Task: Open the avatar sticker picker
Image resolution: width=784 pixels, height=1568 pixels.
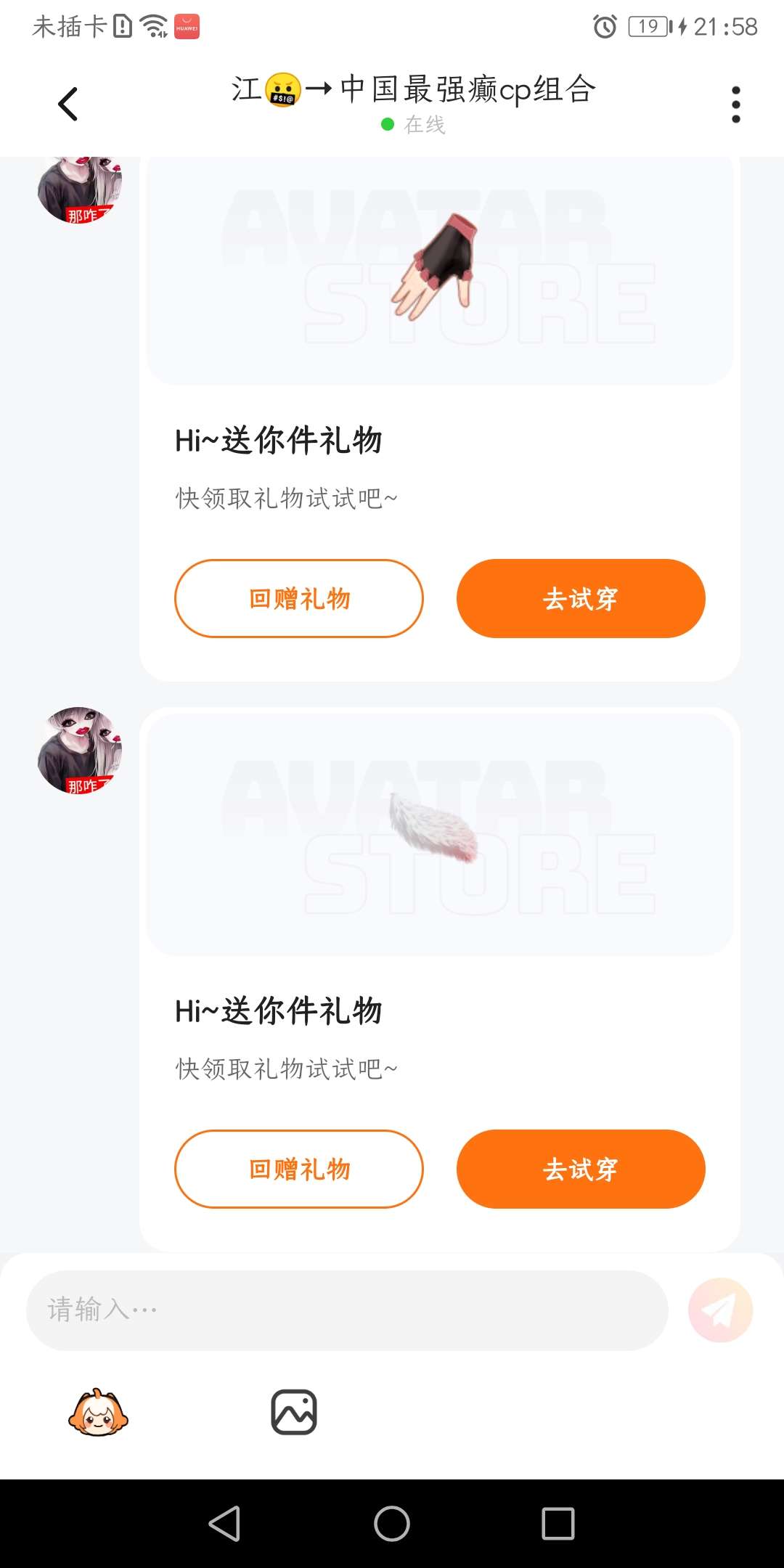Action: 98,1413
